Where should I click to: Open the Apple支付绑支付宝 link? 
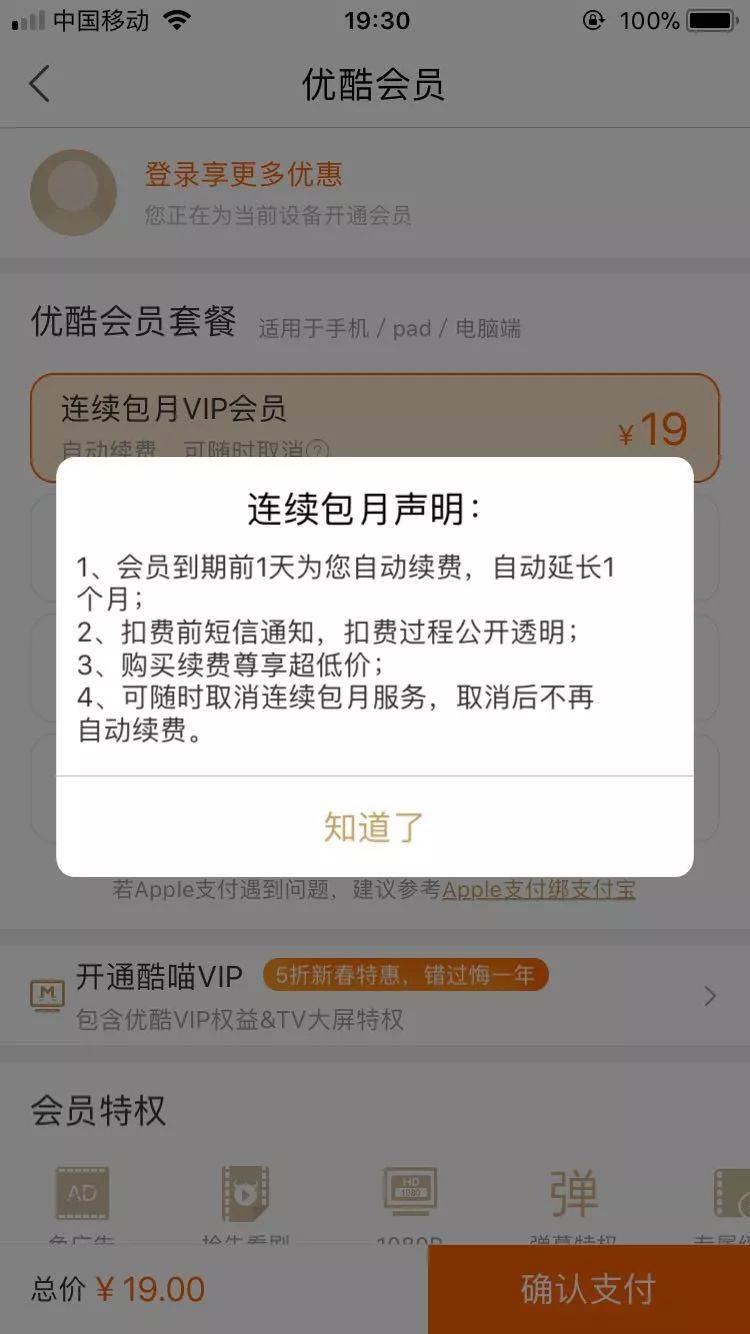[x=538, y=890]
